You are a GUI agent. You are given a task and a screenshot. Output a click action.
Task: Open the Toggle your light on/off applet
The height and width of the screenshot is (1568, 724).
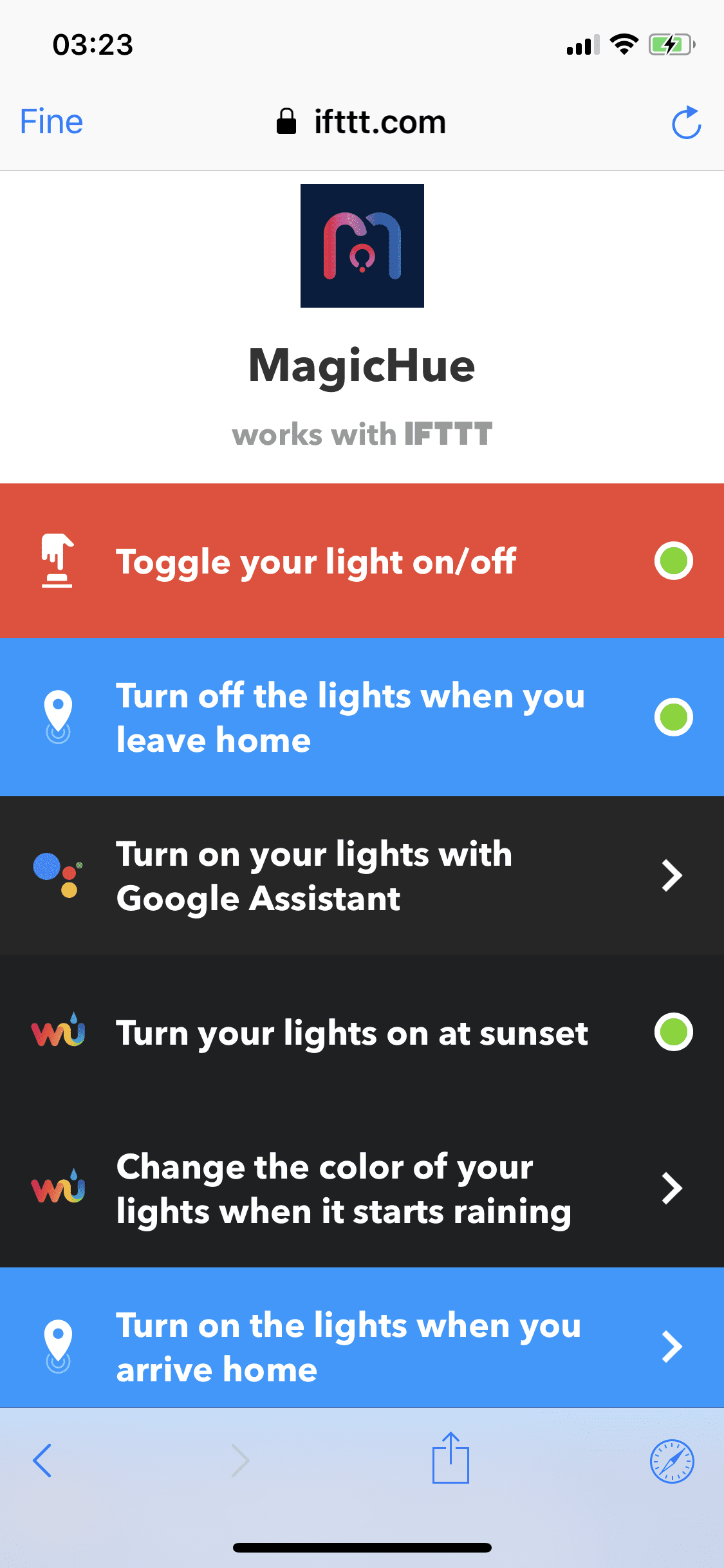(362, 561)
